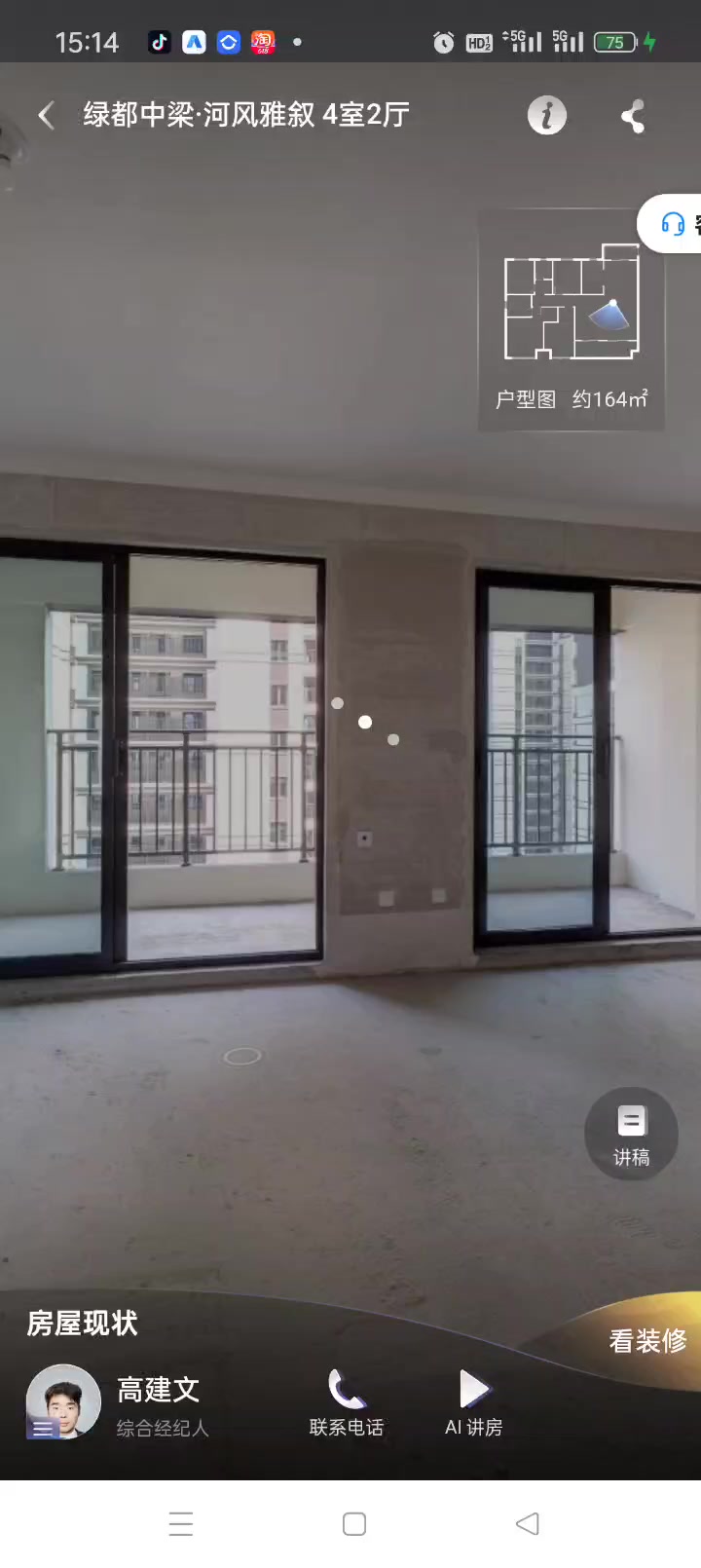
Task: Call agent via 联系电话
Action: pos(346,1403)
